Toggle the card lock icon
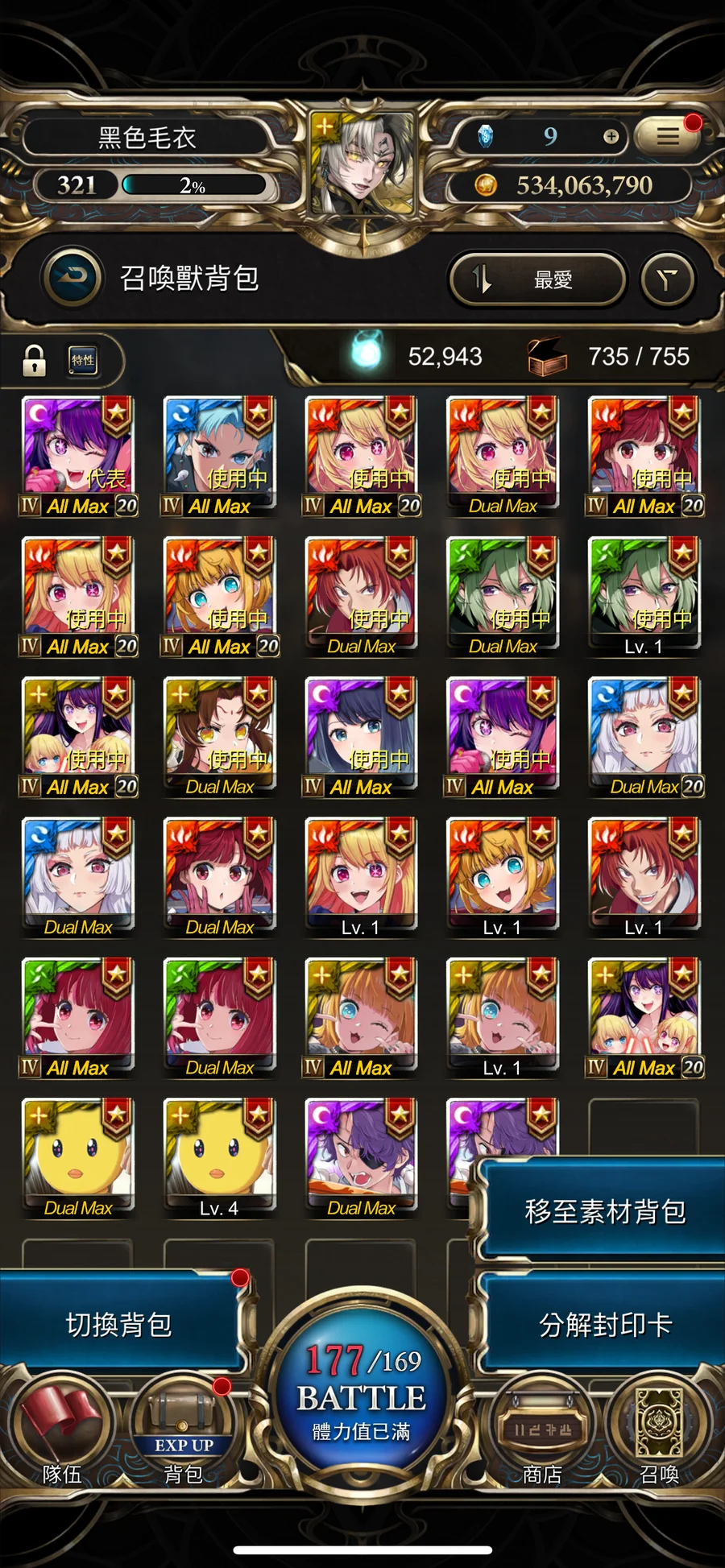 34,361
